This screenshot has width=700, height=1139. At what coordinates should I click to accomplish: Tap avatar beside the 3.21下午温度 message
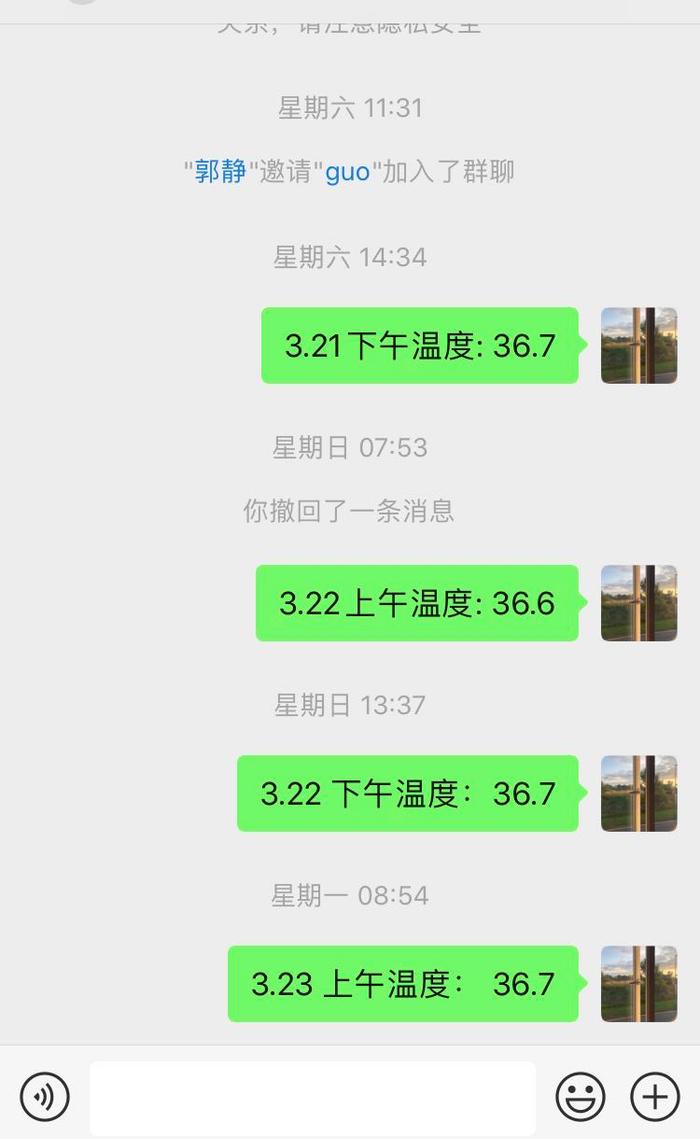coord(639,345)
